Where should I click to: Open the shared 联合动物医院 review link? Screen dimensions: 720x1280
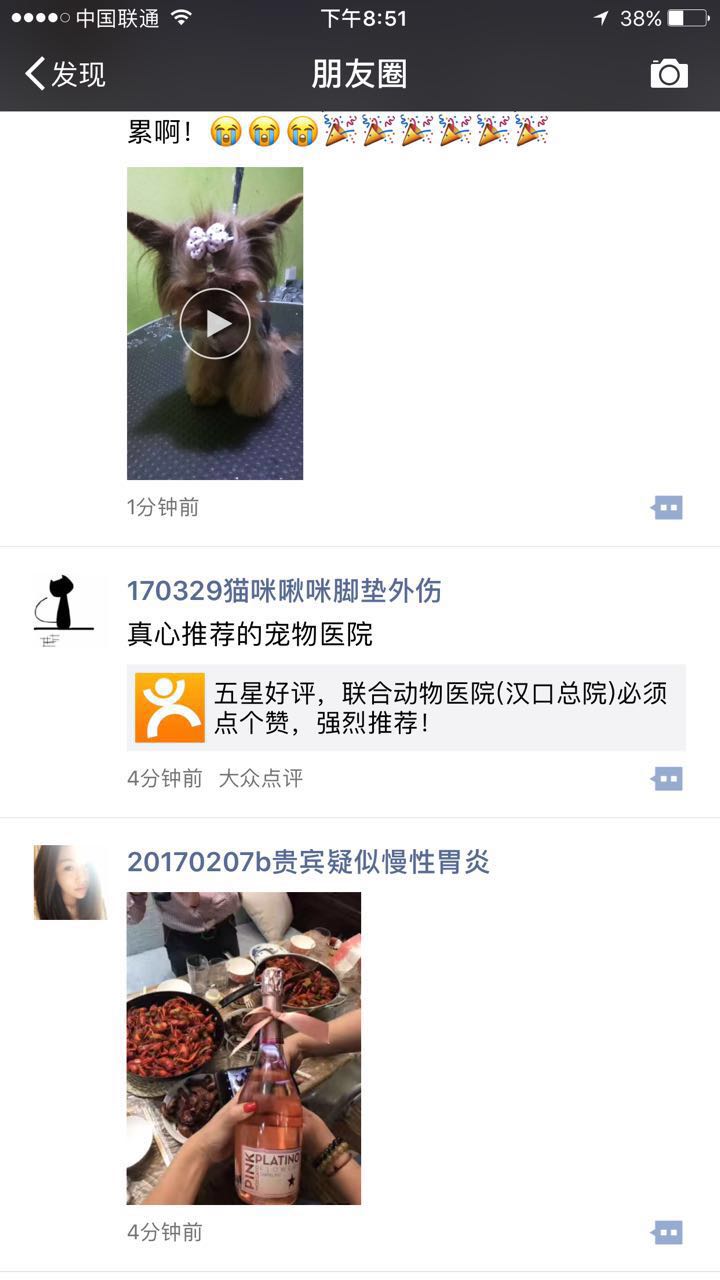(406, 707)
